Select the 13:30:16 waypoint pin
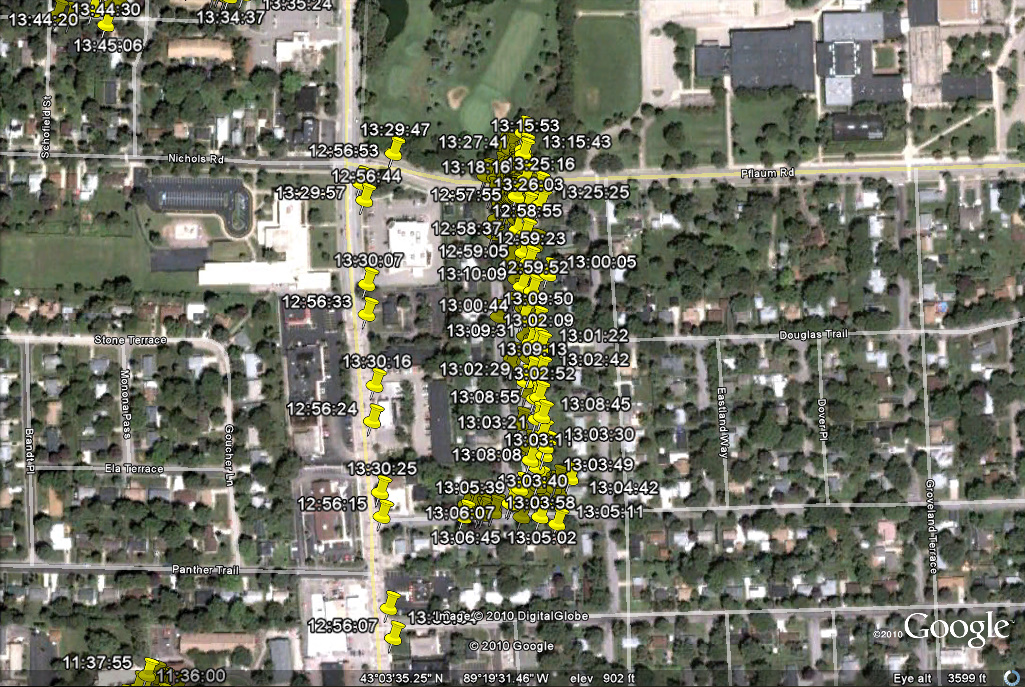The image size is (1025, 687). click(378, 380)
